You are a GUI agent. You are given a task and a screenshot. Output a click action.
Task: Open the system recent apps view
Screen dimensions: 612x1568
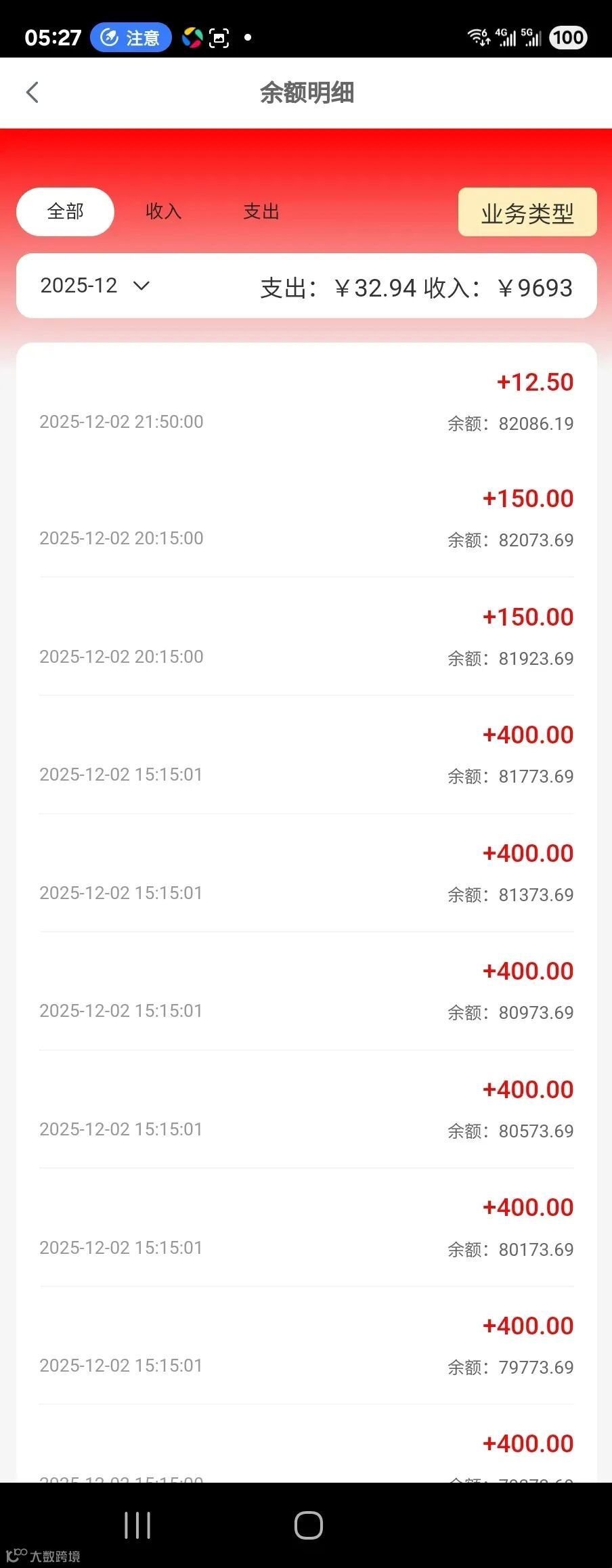click(x=137, y=1525)
